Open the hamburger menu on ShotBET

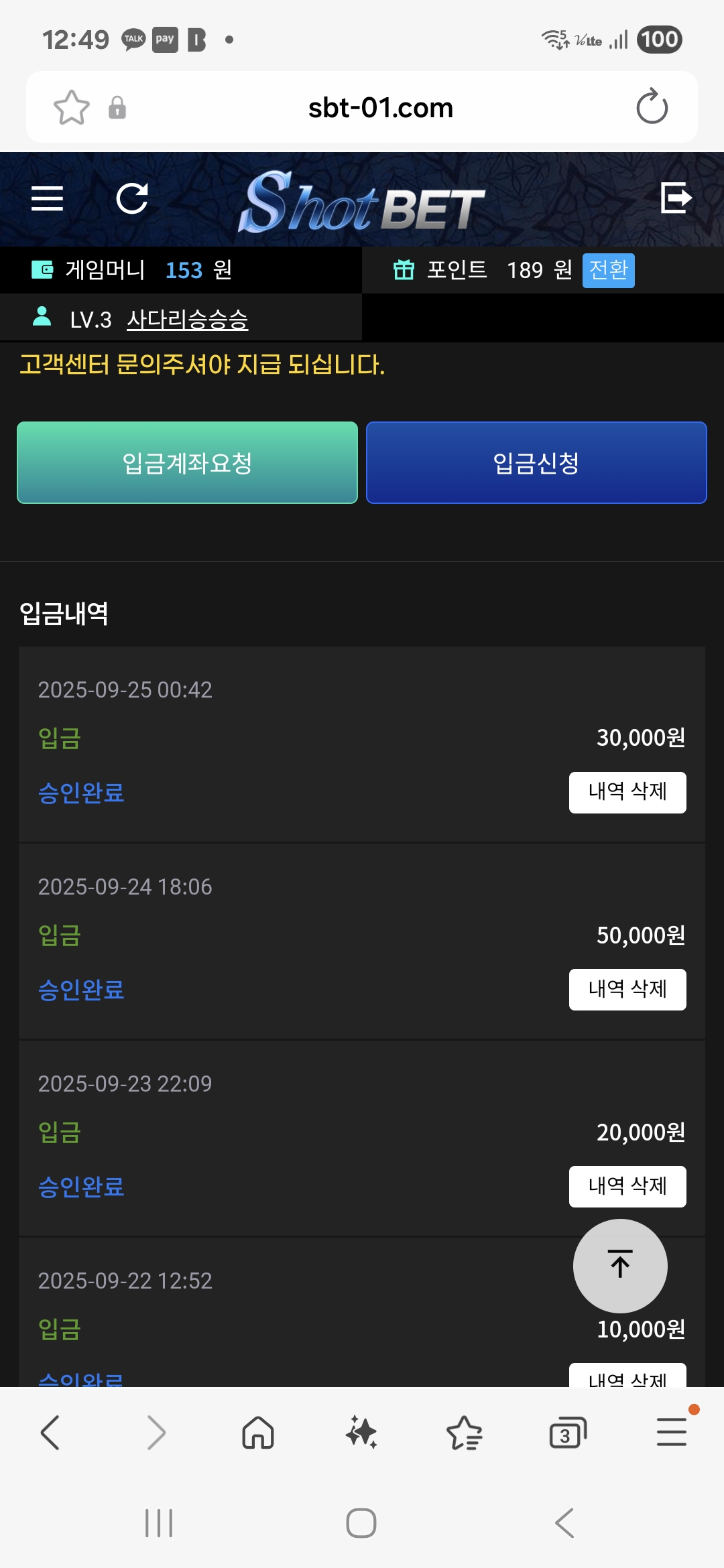48,198
